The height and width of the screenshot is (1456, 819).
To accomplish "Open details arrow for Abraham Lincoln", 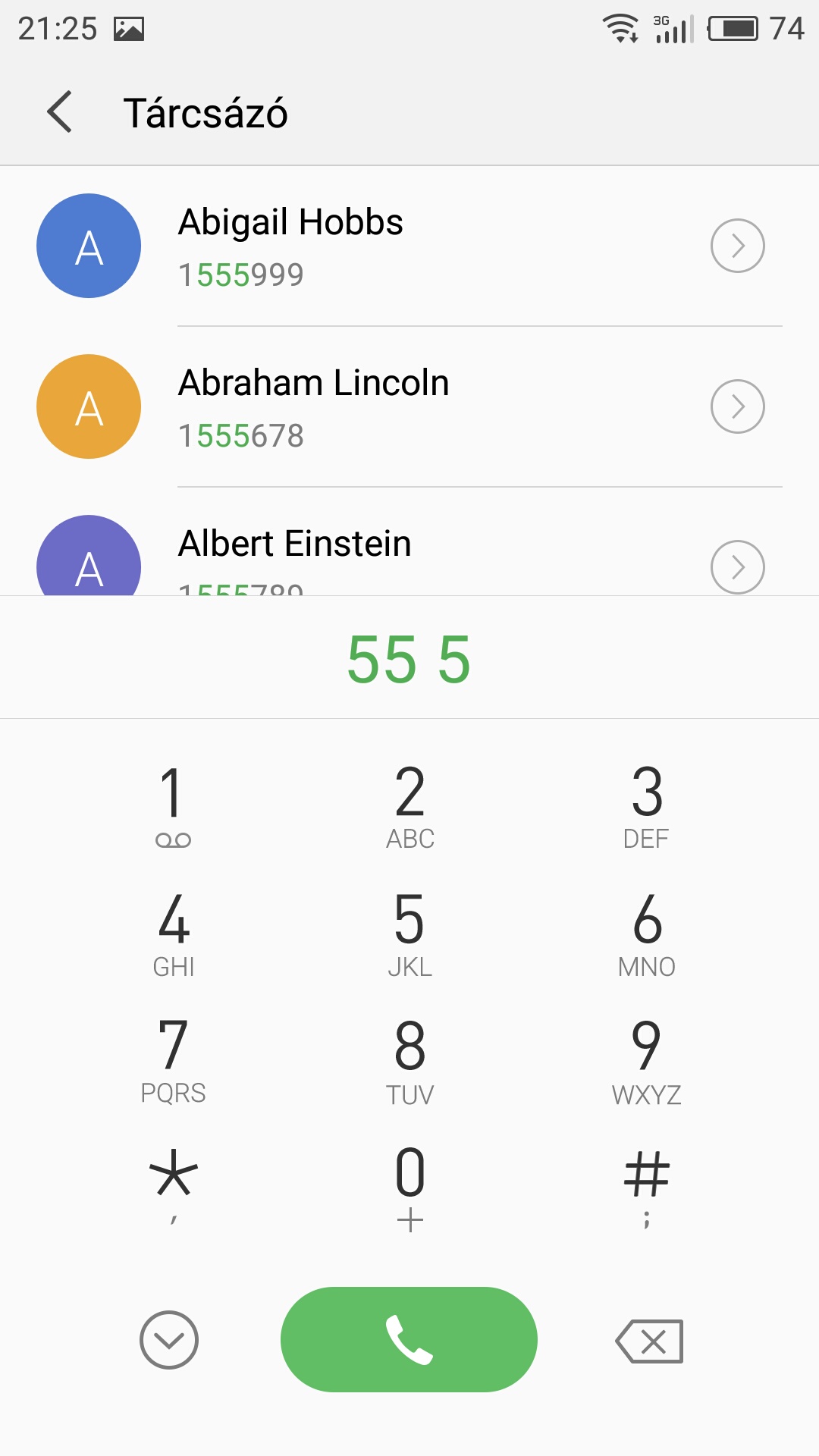I will (x=737, y=406).
